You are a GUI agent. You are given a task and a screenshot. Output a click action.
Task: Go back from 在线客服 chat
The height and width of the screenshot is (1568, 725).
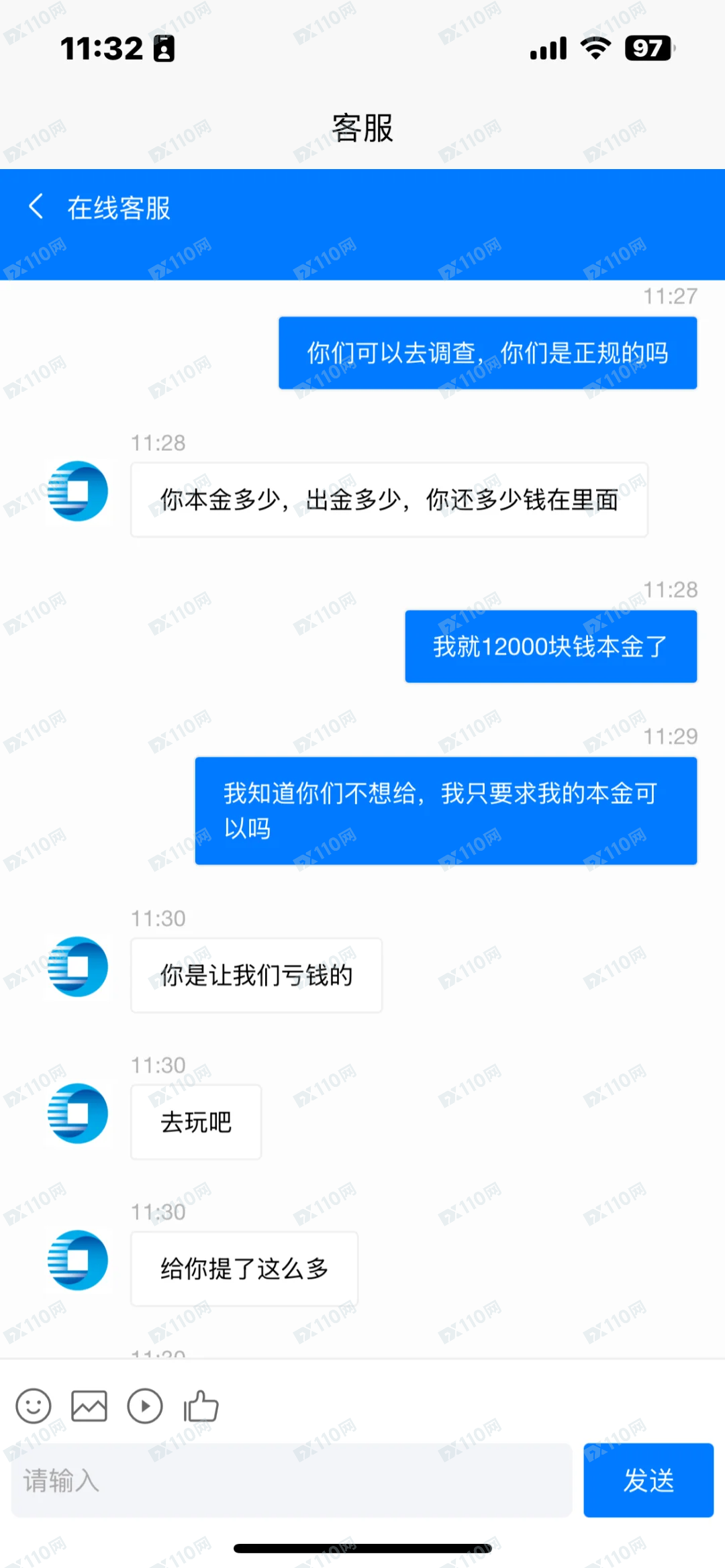pyautogui.click(x=36, y=207)
